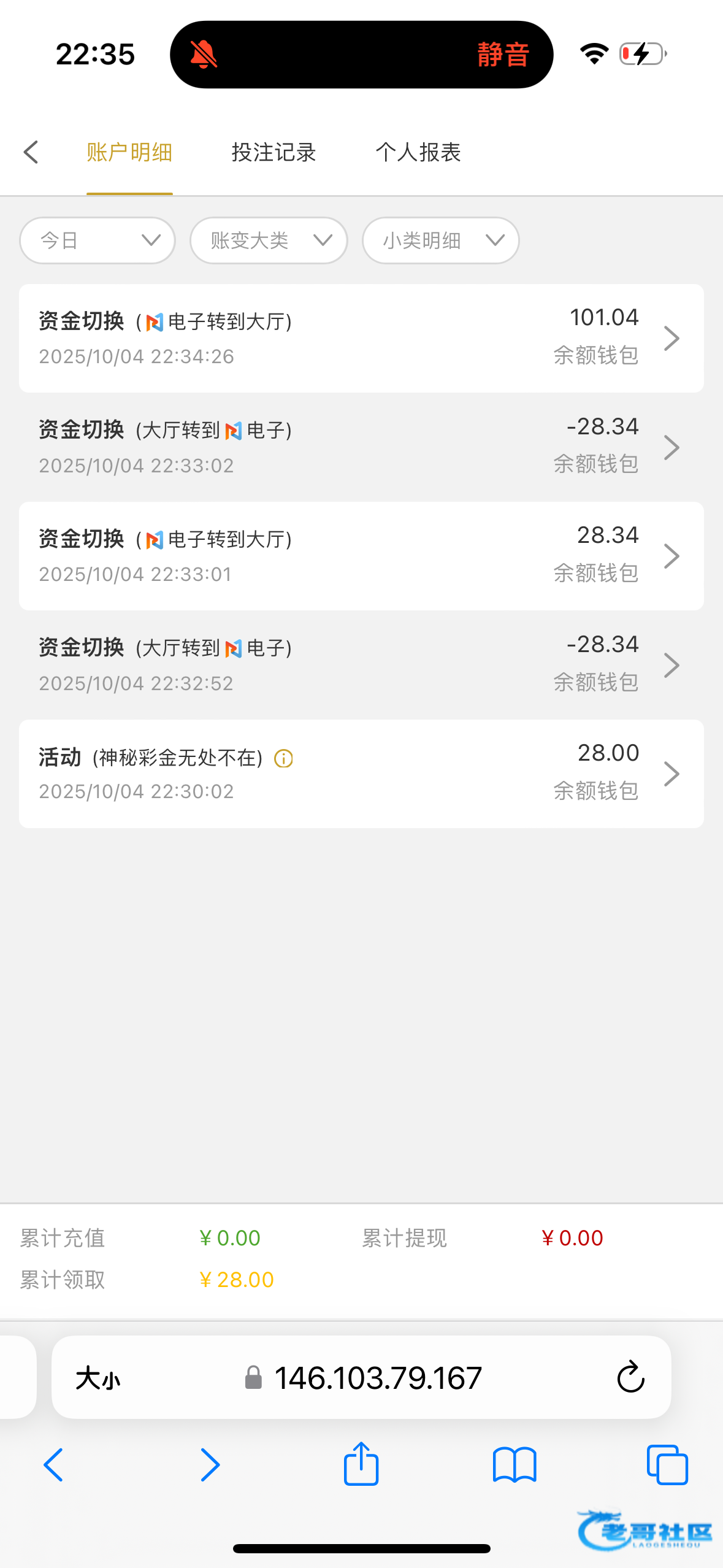
Task: Switch to the 投注记录 tab
Action: pyautogui.click(x=274, y=152)
